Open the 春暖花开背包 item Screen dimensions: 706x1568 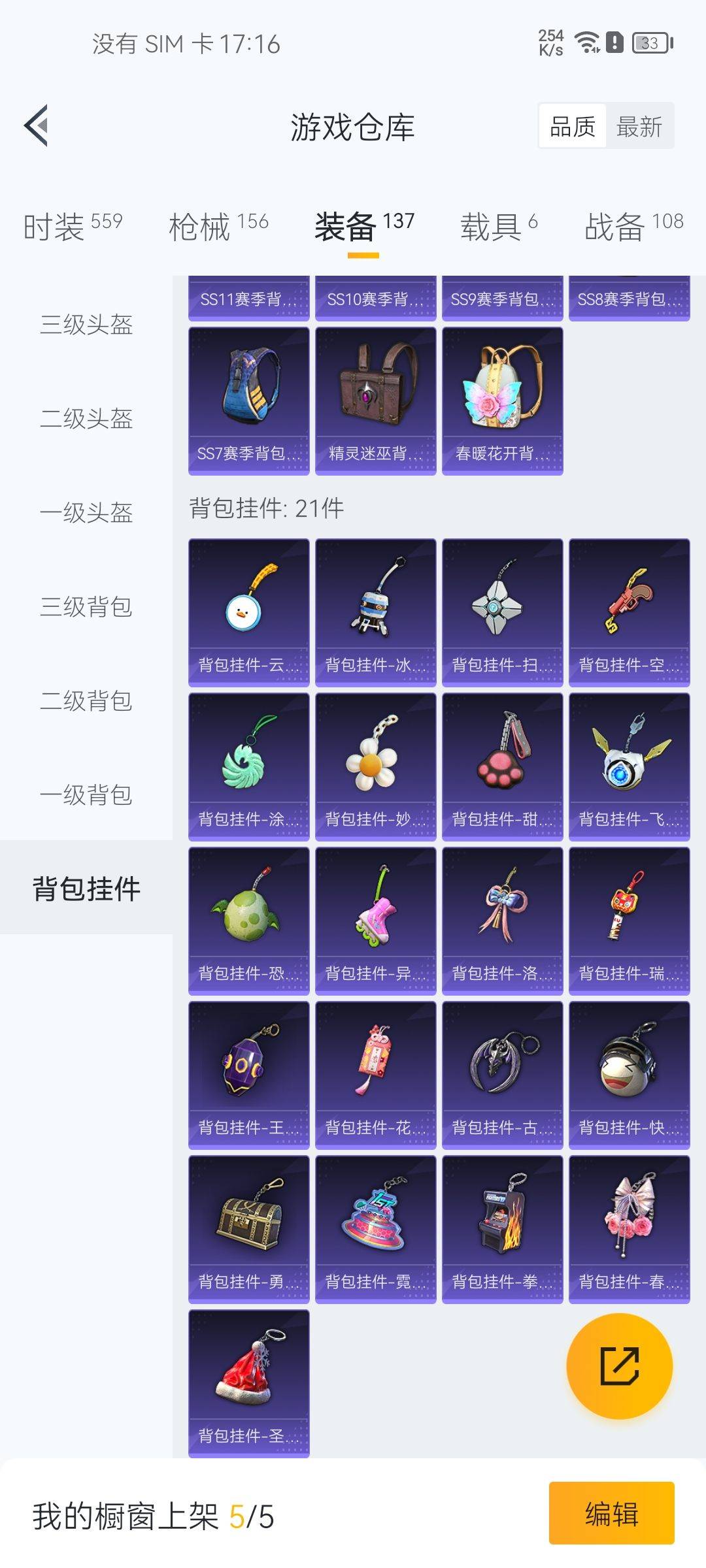pyautogui.click(x=502, y=400)
